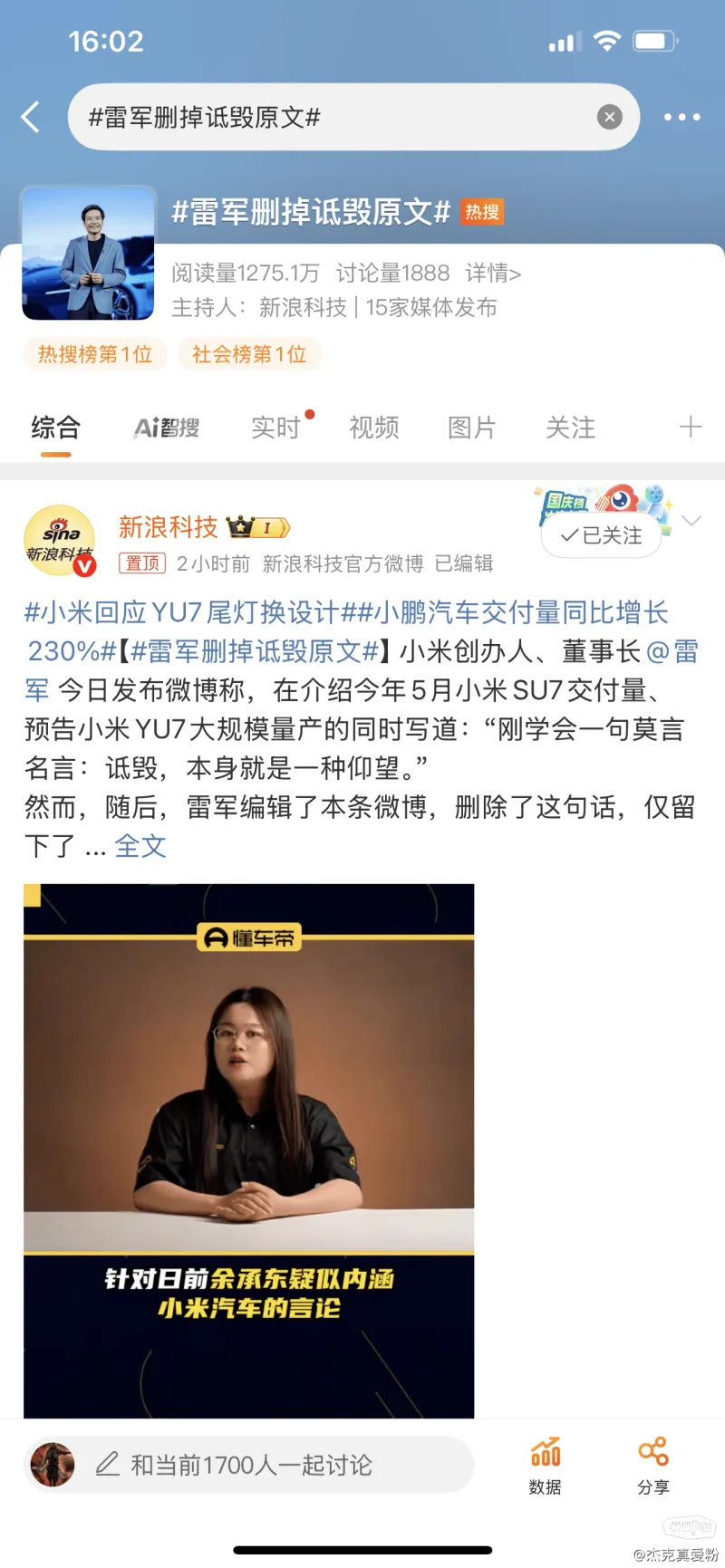
Task: Open the 数据 button
Action: pyautogui.click(x=546, y=1465)
